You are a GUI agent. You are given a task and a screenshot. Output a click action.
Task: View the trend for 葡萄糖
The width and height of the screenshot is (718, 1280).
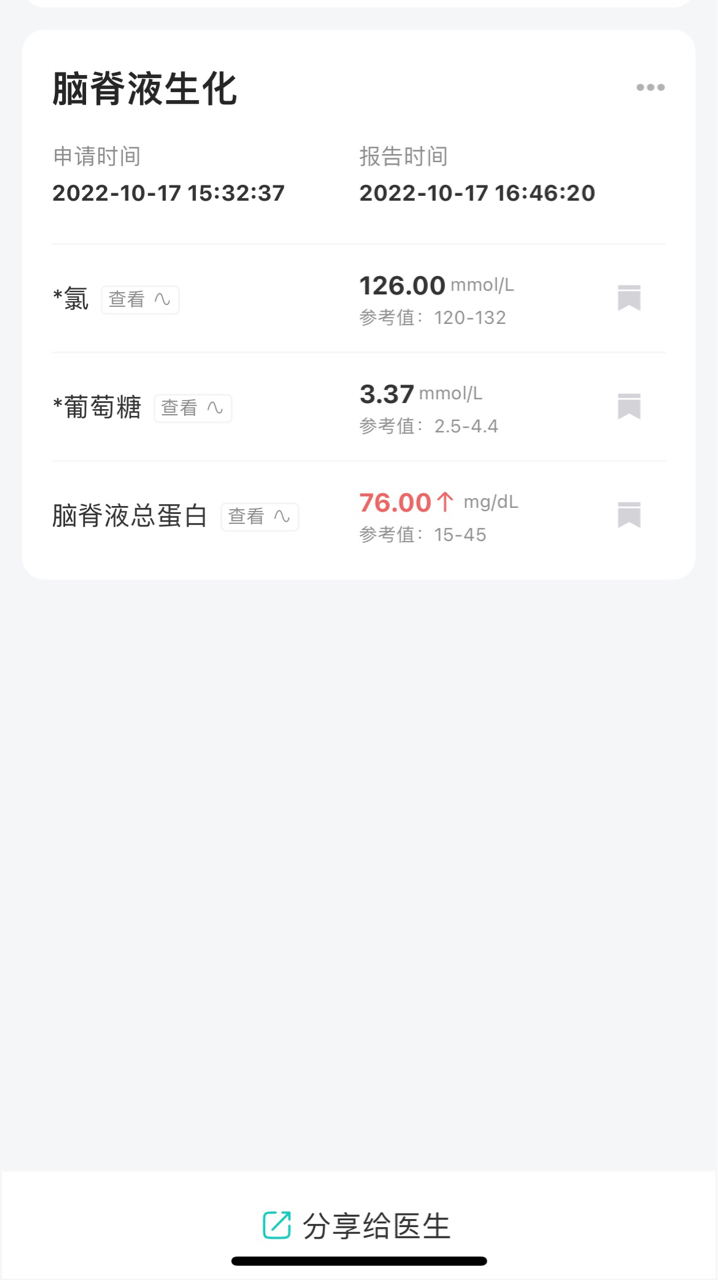tap(193, 408)
